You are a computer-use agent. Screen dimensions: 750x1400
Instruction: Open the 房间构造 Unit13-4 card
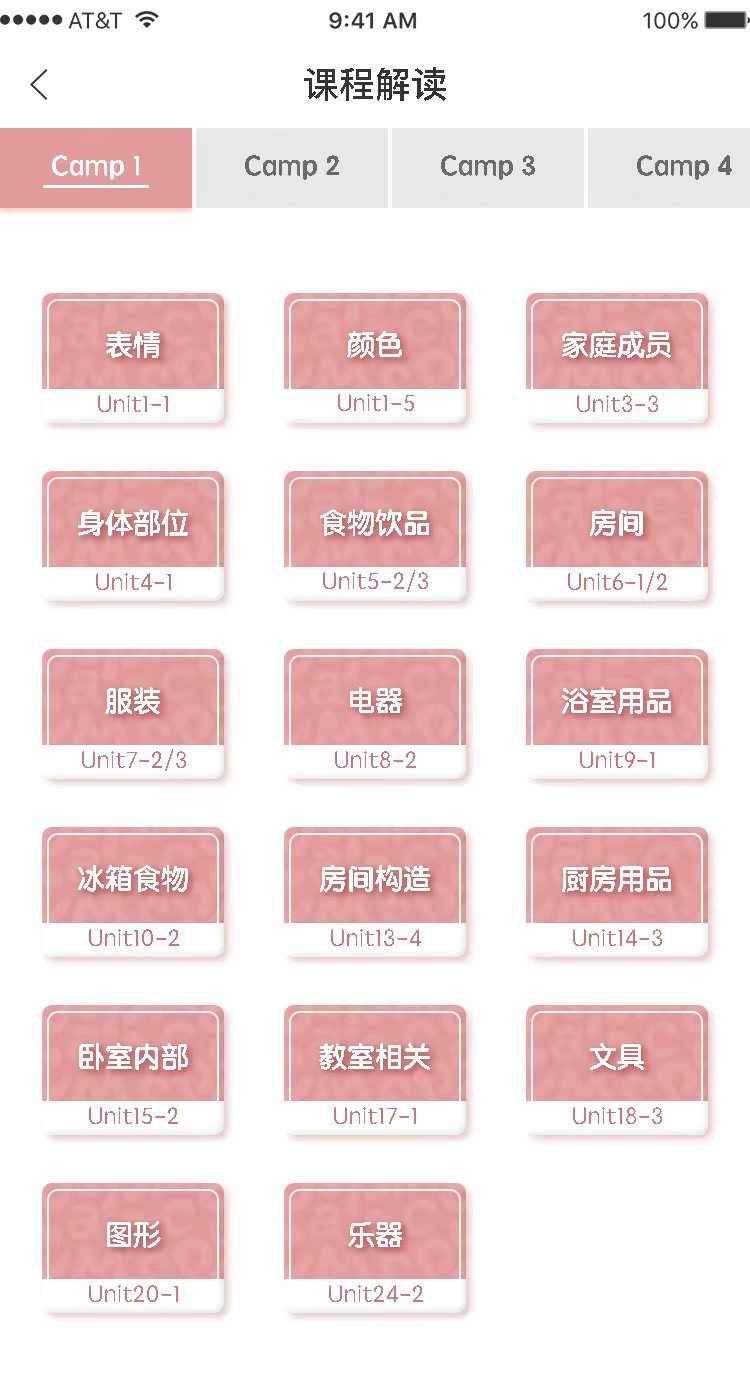point(375,891)
